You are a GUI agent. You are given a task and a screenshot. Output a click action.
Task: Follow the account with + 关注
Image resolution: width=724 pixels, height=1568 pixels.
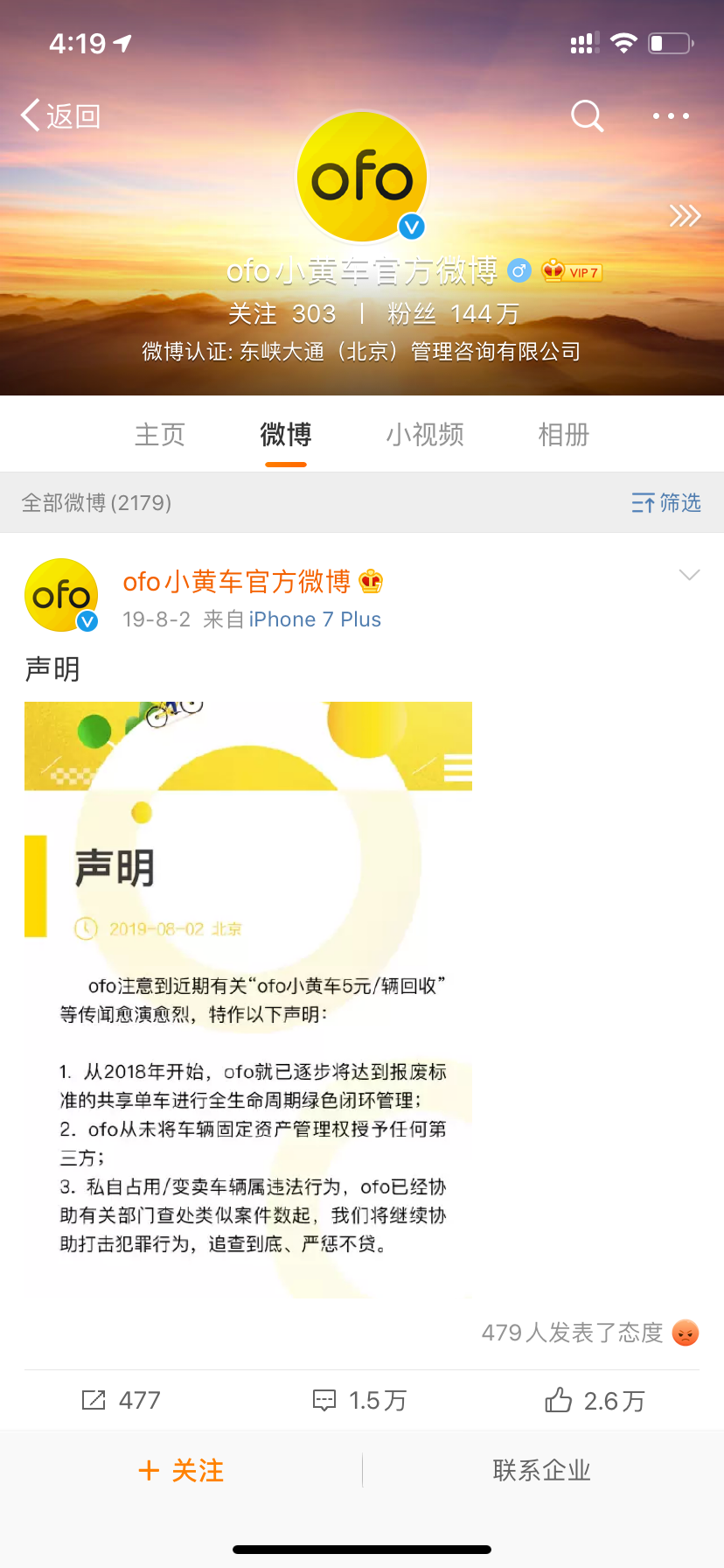pyautogui.click(x=181, y=1470)
